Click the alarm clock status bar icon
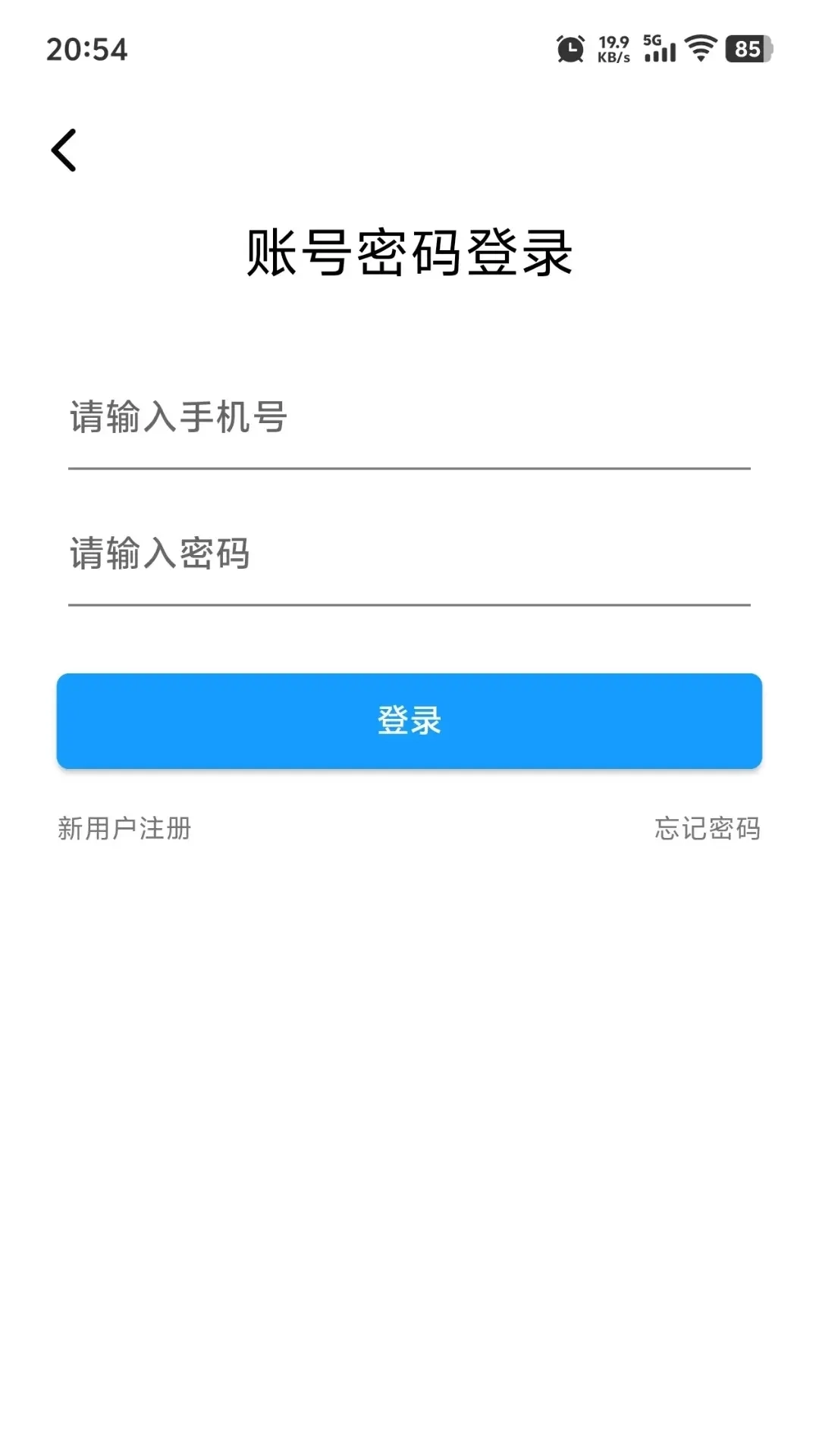Viewport: 819px width, 1456px height. pos(569,50)
